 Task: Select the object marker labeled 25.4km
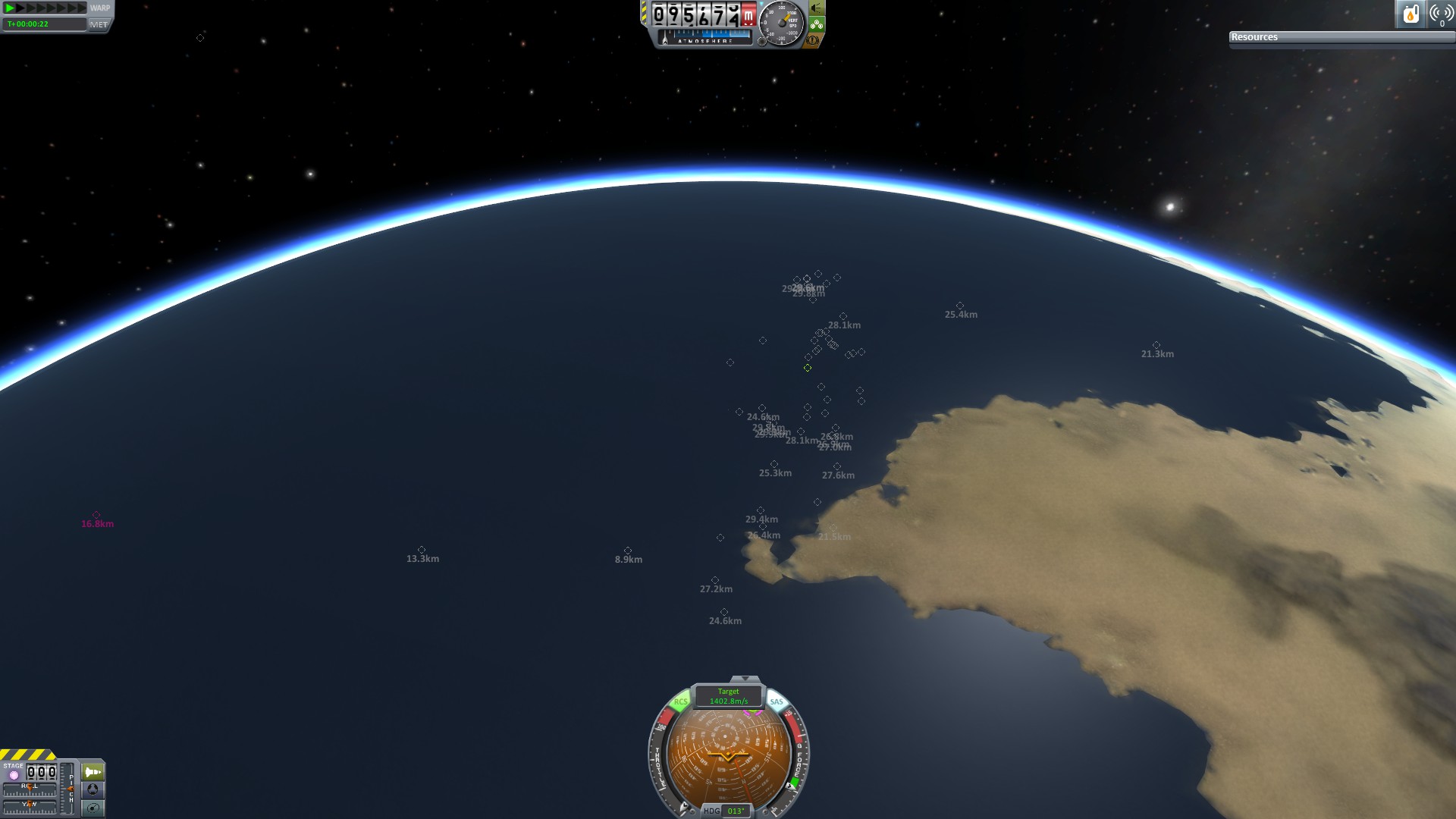click(x=960, y=306)
